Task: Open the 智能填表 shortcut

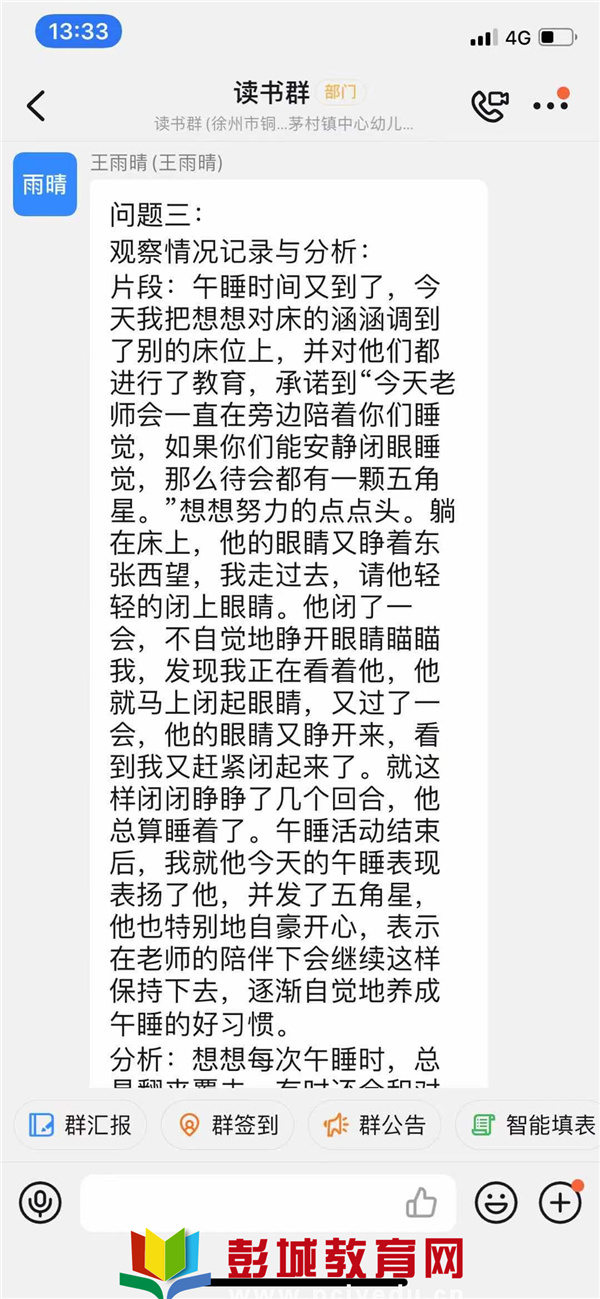Action: click(x=528, y=1125)
